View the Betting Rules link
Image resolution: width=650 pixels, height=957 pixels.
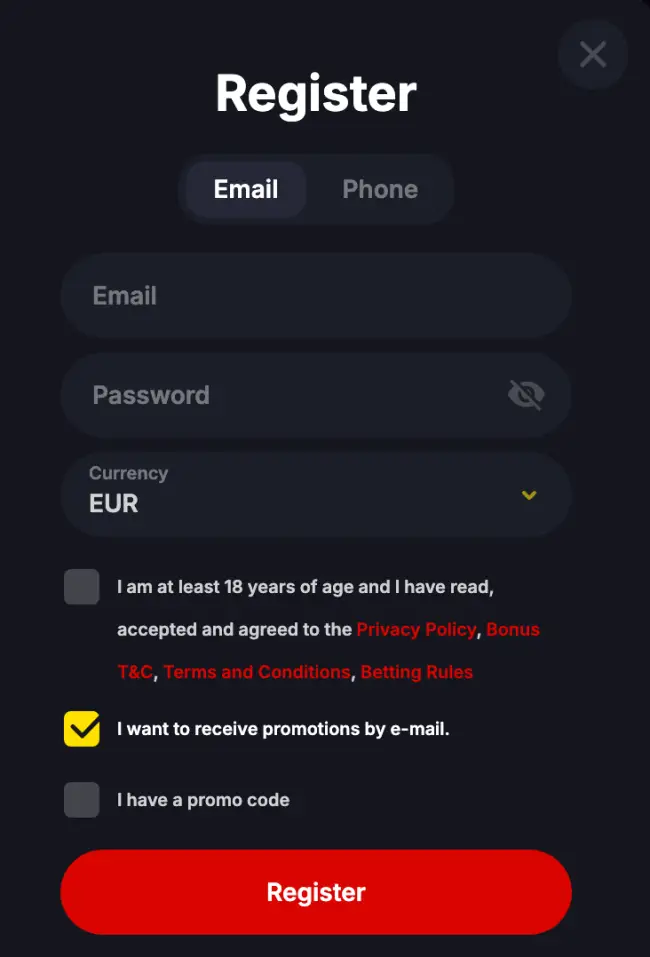[x=417, y=672]
